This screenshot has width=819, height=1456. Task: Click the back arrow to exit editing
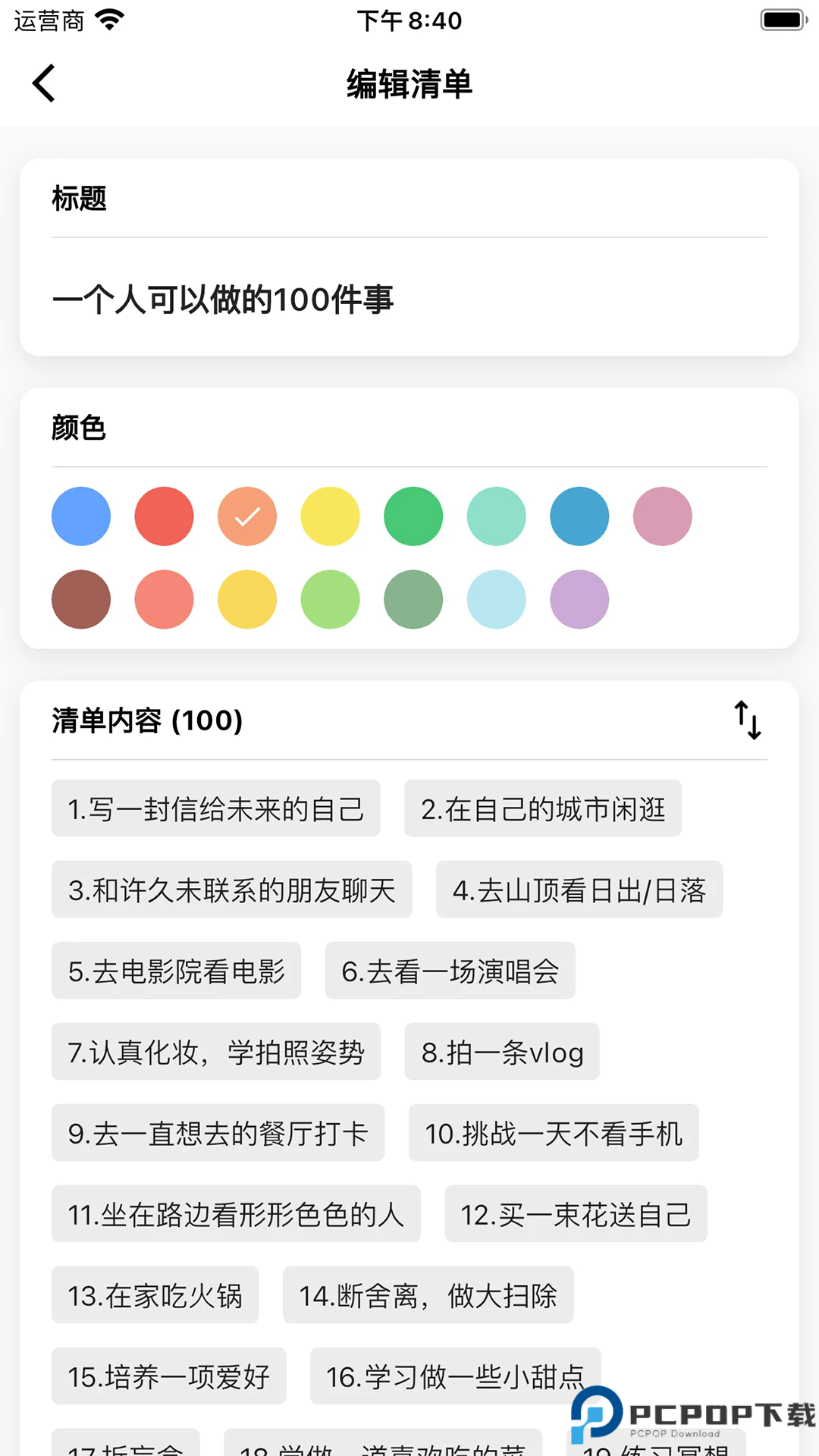point(43,83)
